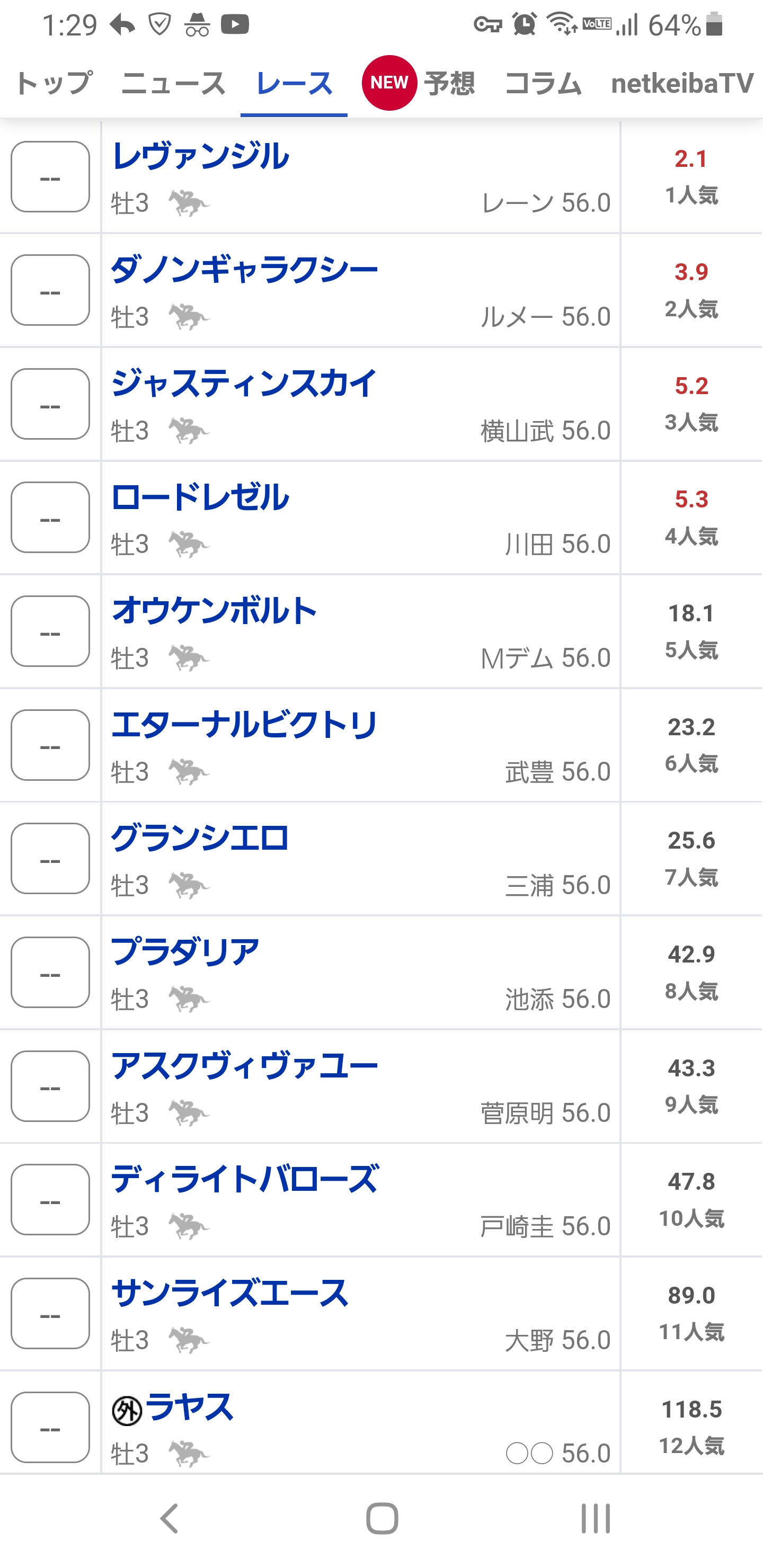Go to the 予想 tab
The image size is (763, 1568).
(x=450, y=83)
